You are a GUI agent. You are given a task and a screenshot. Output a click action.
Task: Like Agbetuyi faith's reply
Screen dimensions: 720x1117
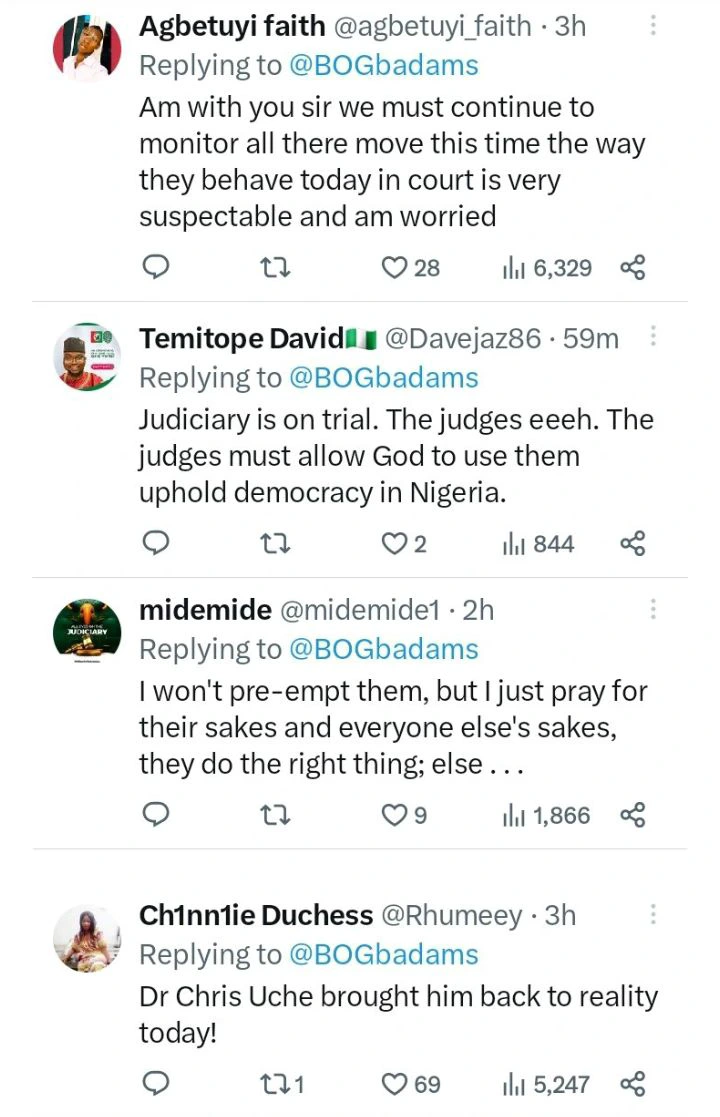[397, 268]
